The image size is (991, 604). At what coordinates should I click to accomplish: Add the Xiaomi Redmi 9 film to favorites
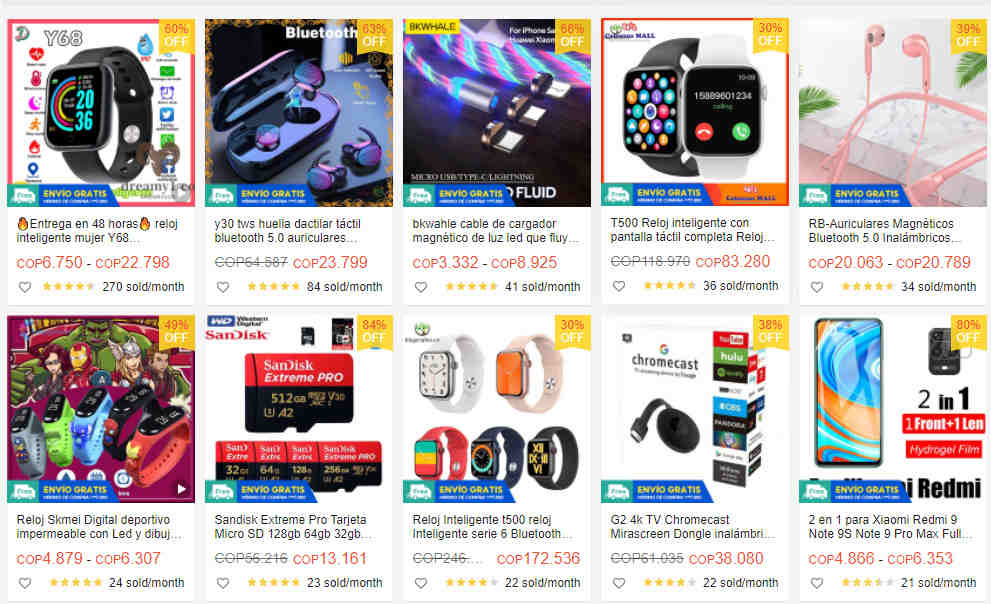pyautogui.click(x=816, y=583)
